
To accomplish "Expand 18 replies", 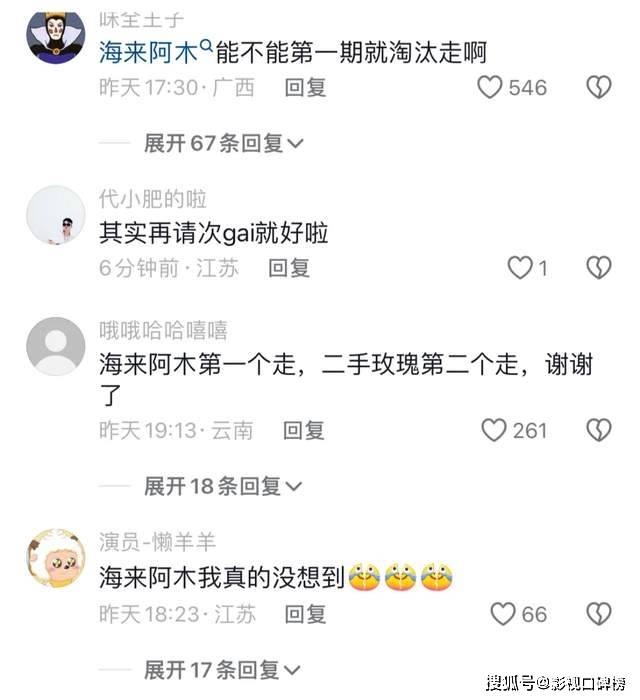I will click(x=223, y=486).
